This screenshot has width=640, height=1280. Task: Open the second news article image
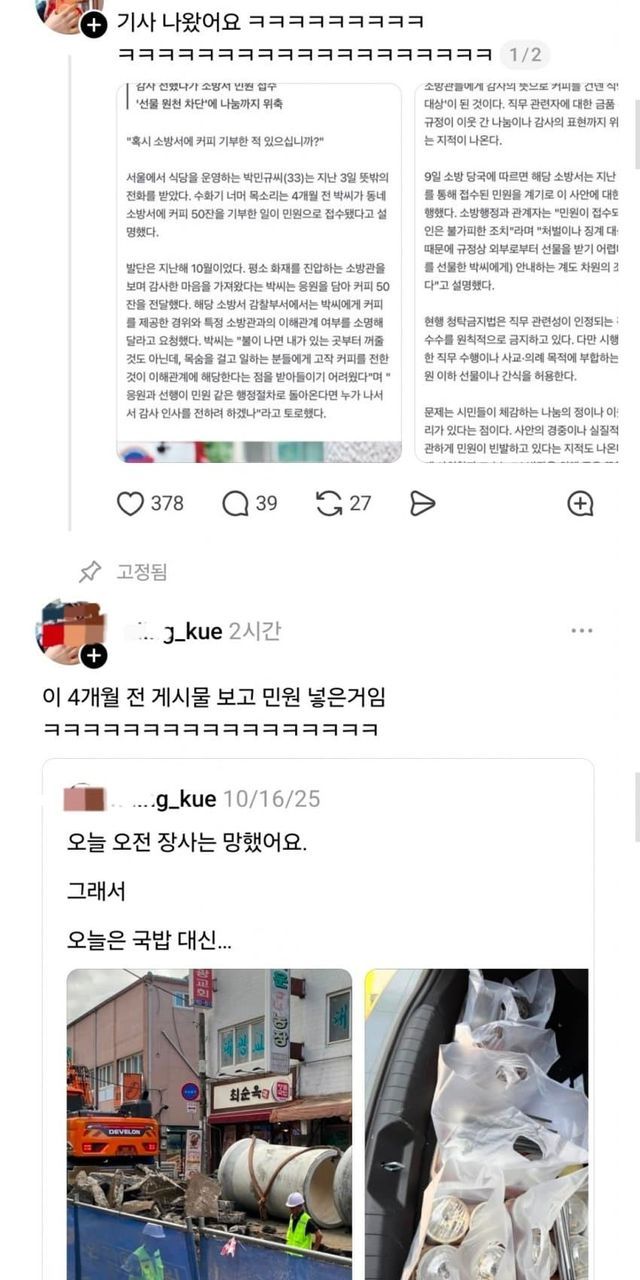[x=517, y=270]
